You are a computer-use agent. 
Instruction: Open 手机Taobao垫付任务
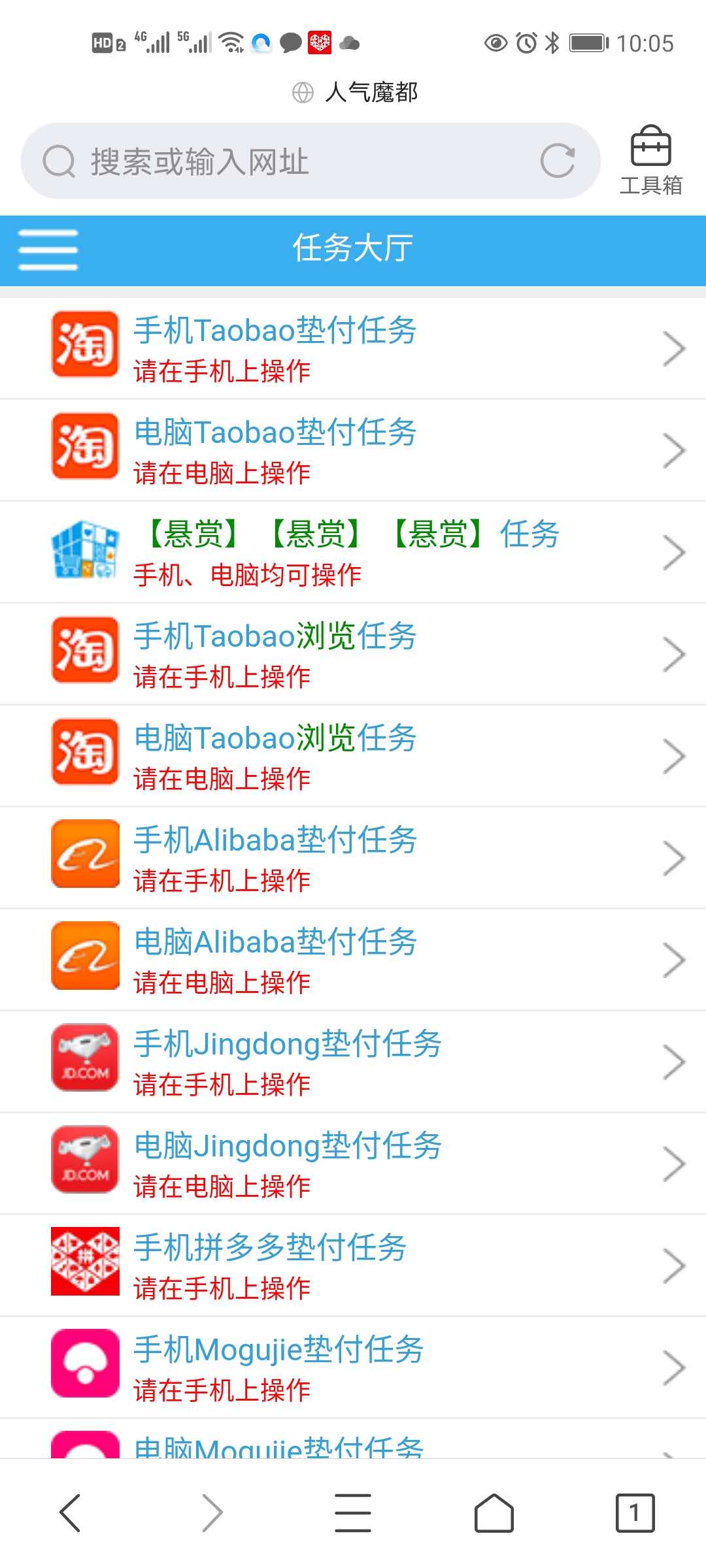coord(353,348)
